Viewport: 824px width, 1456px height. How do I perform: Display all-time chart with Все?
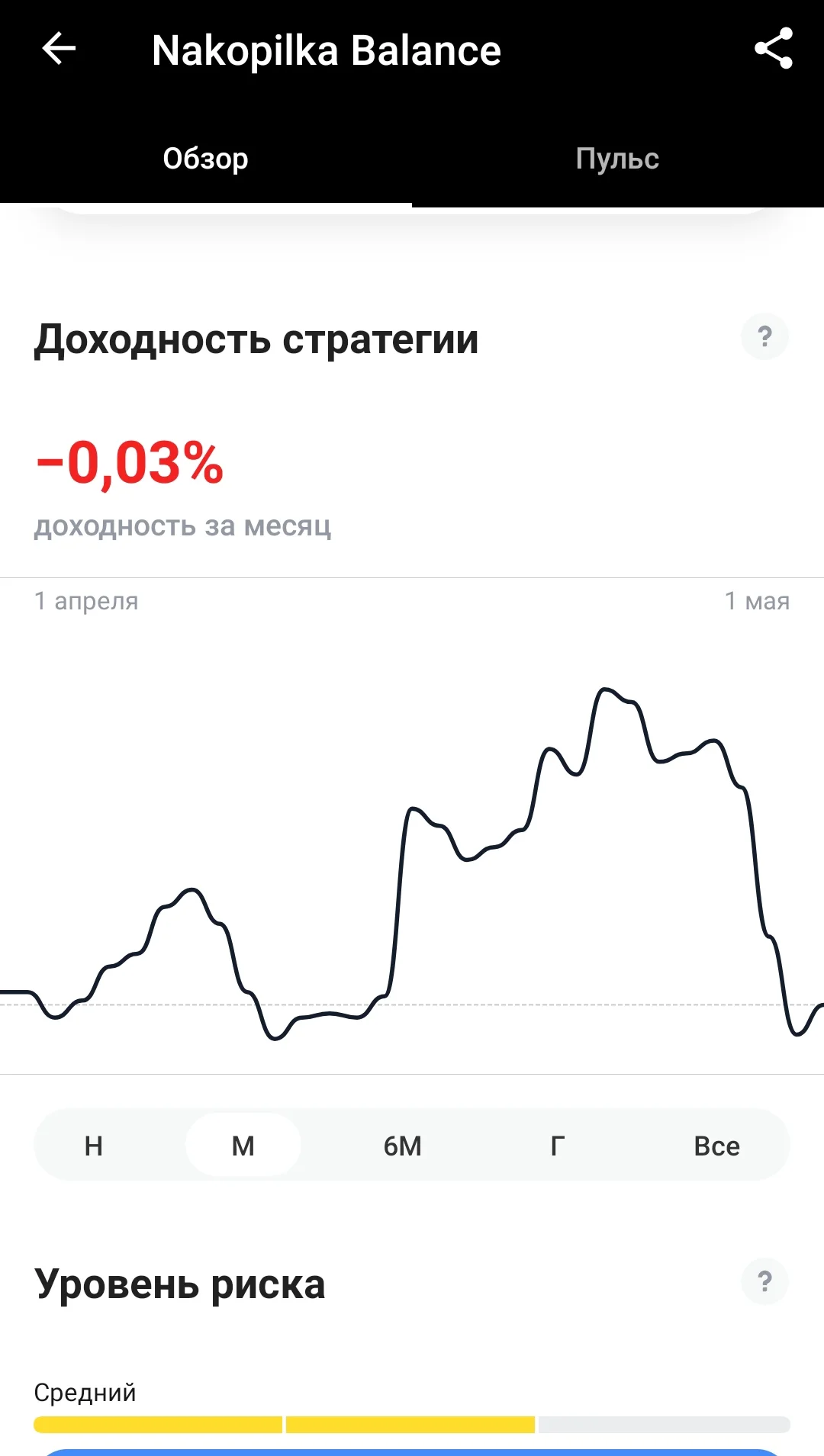click(716, 1146)
